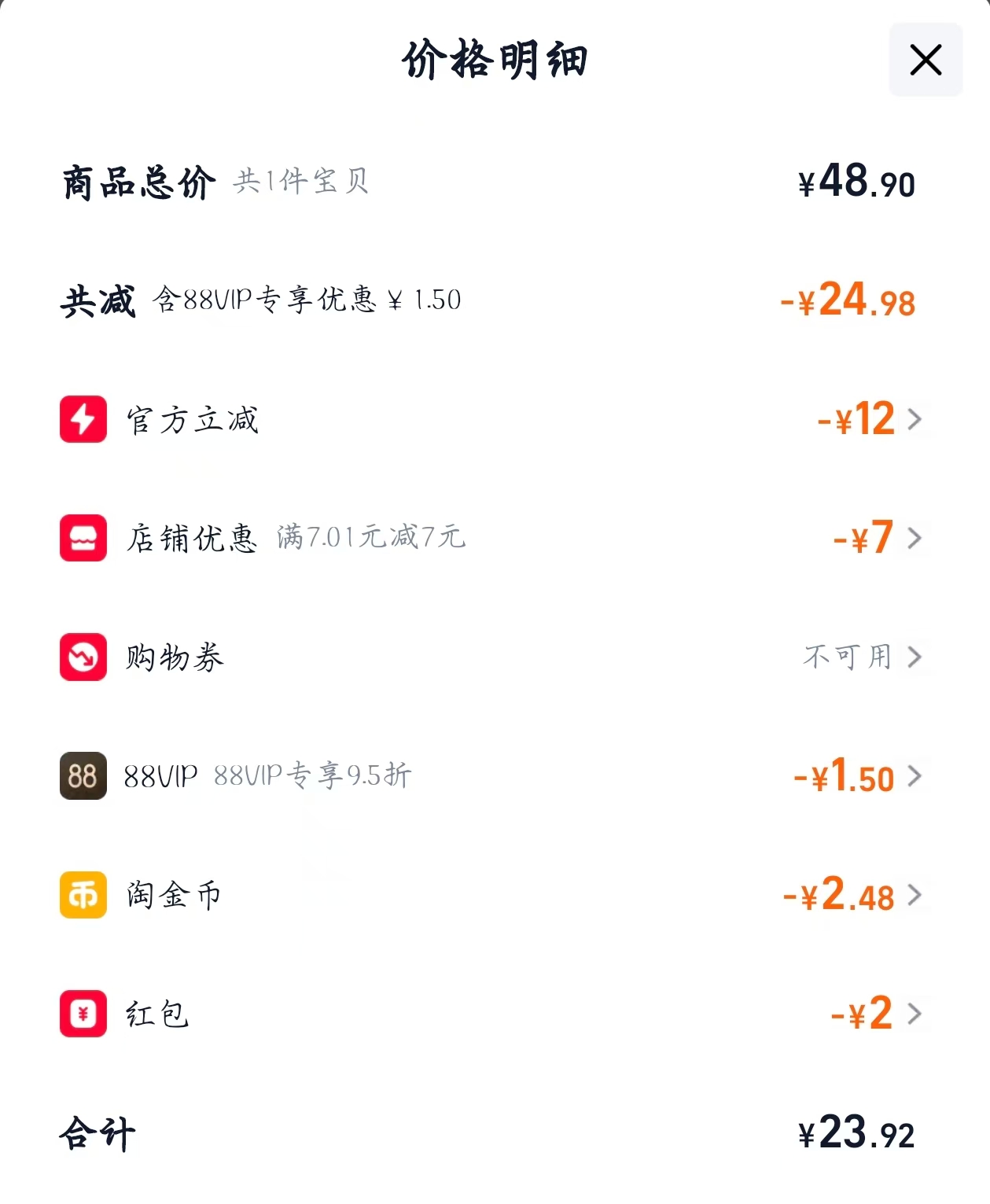Expand 88VIP discount details
Viewport: 990px width, 1204px height.
pyautogui.click(x=915, y=778)
